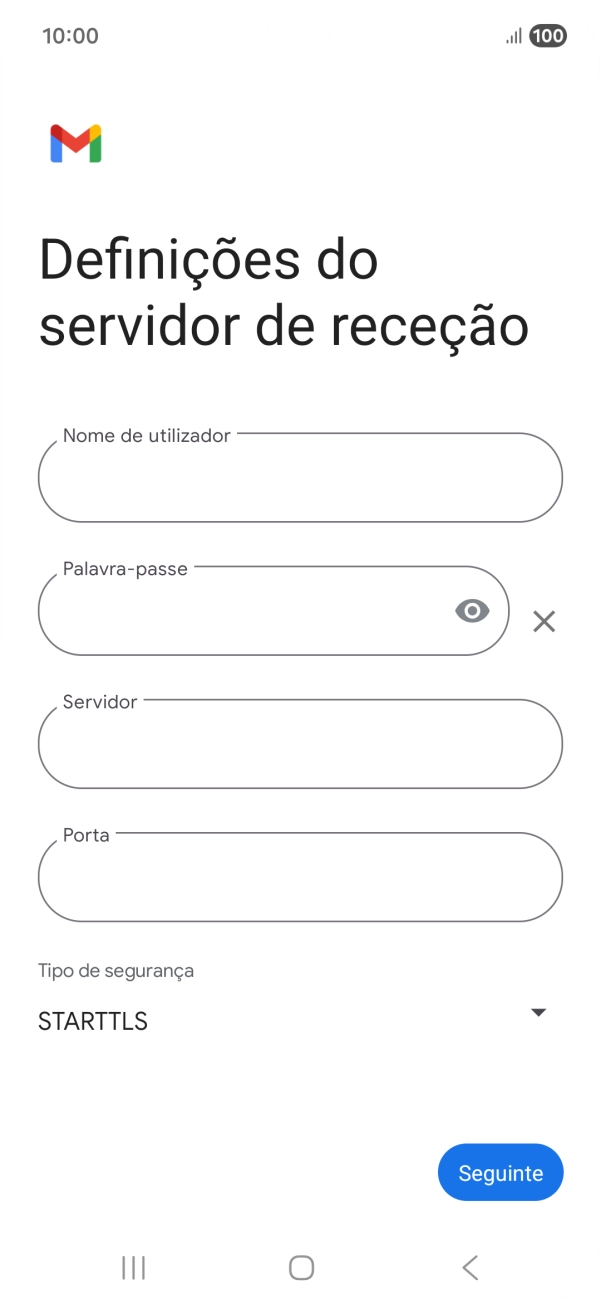
Task: Continue with the Seguinte button
Action: (500, 1173)
